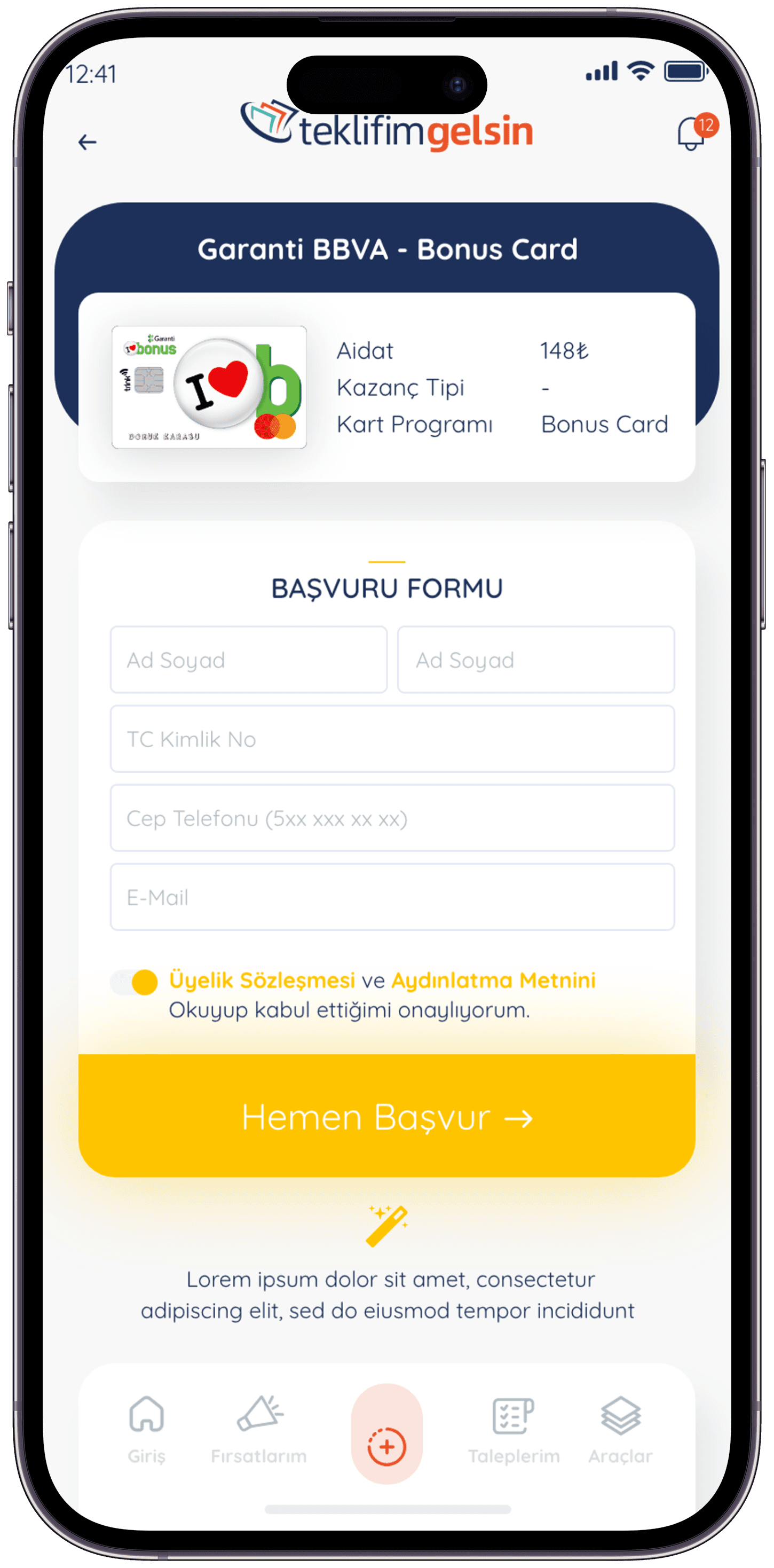Submit with Hemen Başvur button
Image resolution: width=774 pixels, height=1568 pixels.
[387, 1116]
